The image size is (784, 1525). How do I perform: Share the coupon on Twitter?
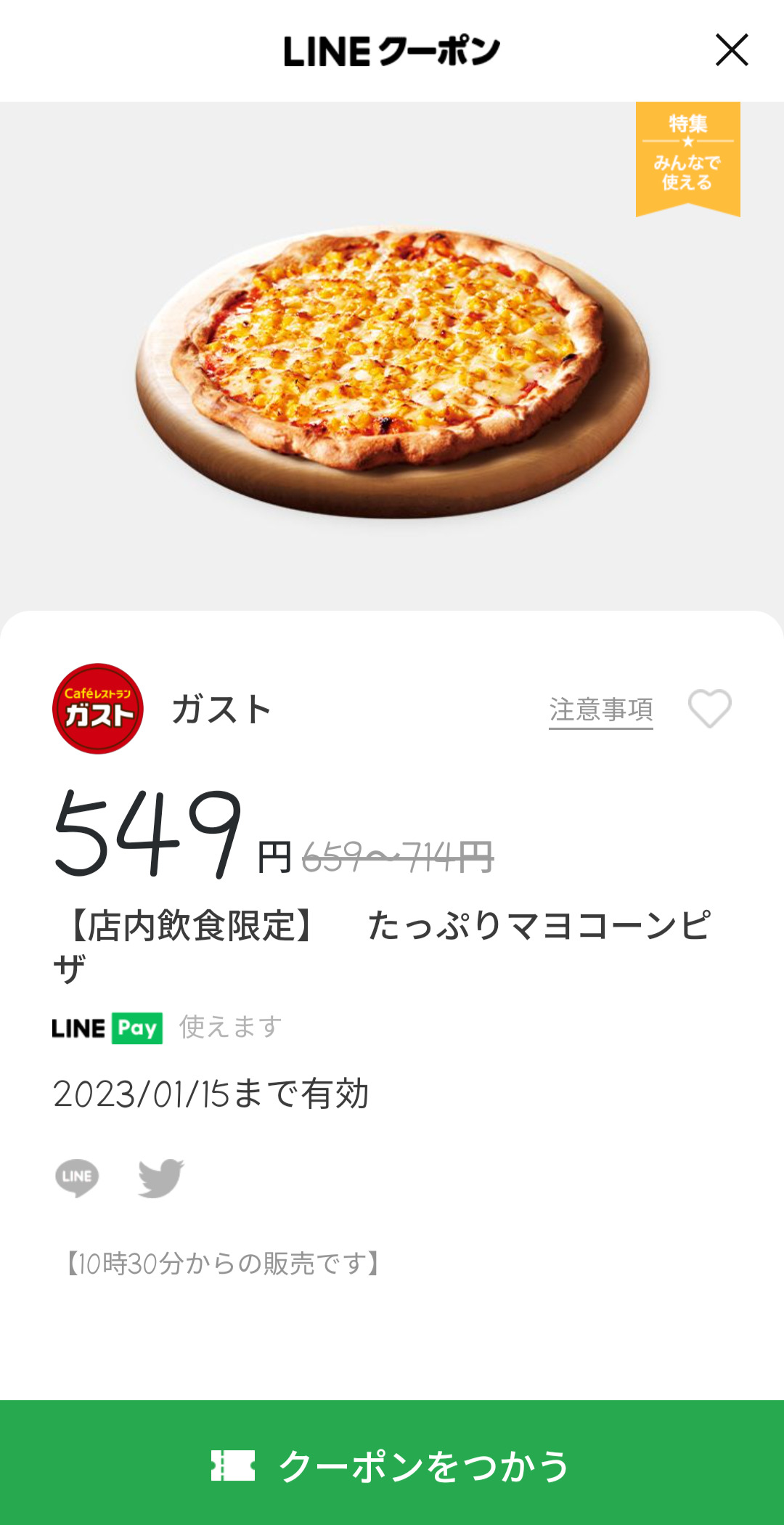tap(160, 1177)
